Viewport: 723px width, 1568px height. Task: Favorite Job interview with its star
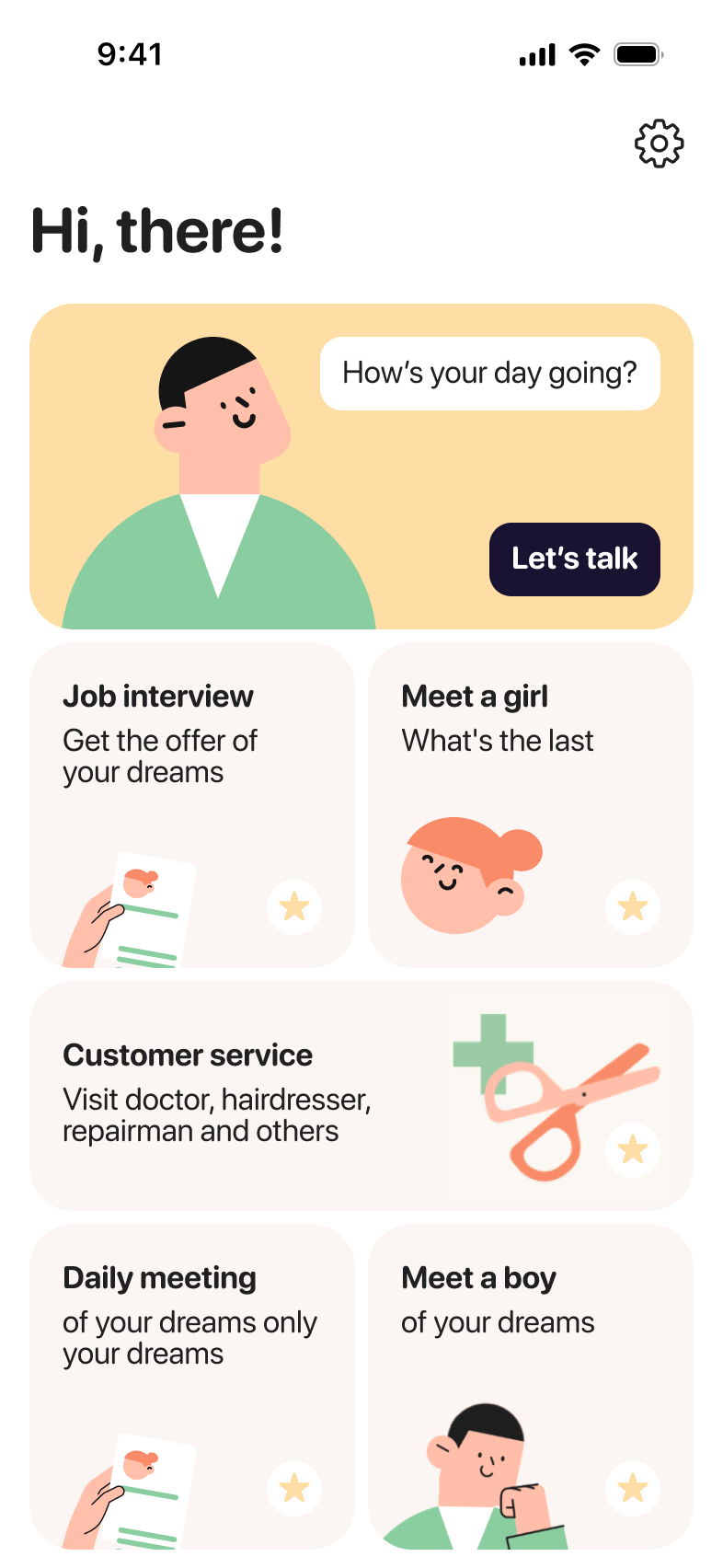[294, 907]
